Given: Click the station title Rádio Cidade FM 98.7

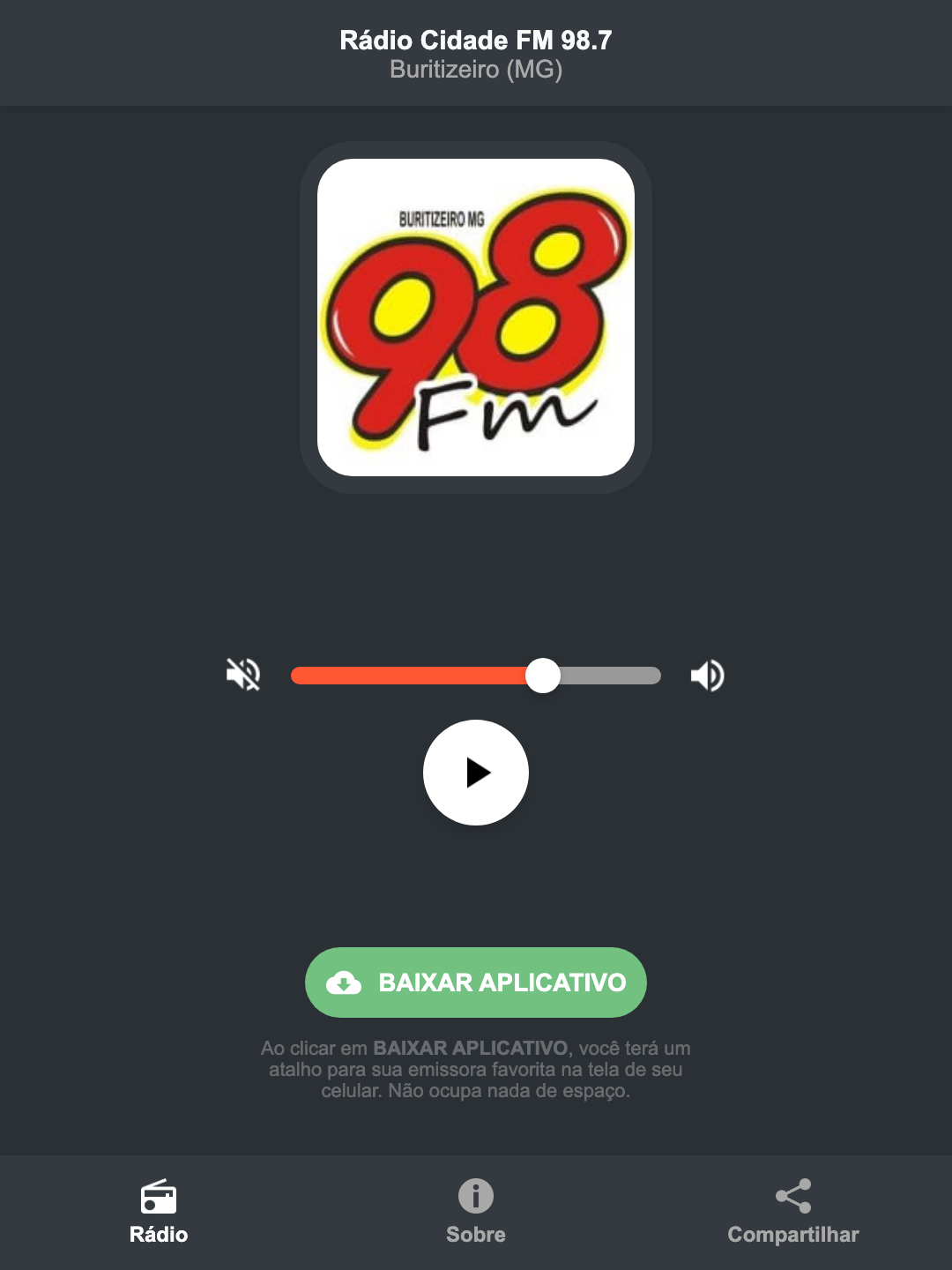Looking at the screenshot, I should pyautogui.click(x=475, y=41).
